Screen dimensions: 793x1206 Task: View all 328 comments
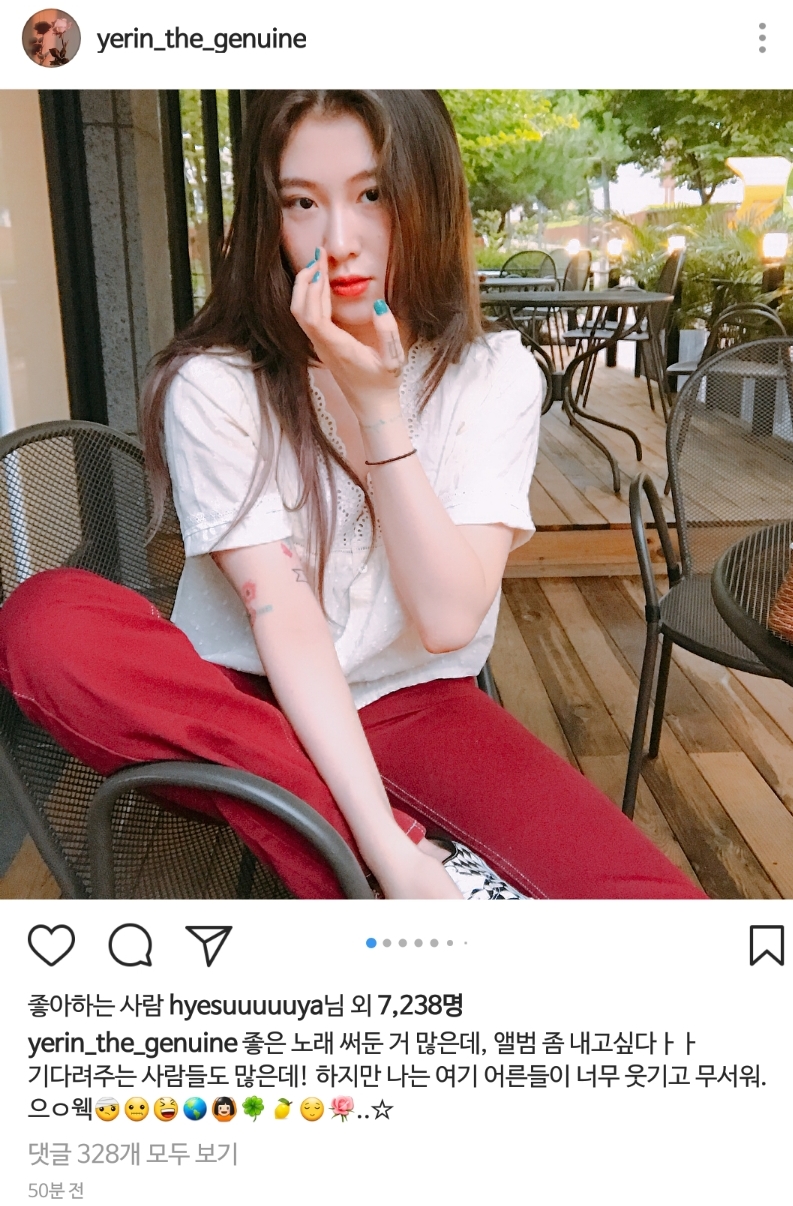click(133, 1154)
